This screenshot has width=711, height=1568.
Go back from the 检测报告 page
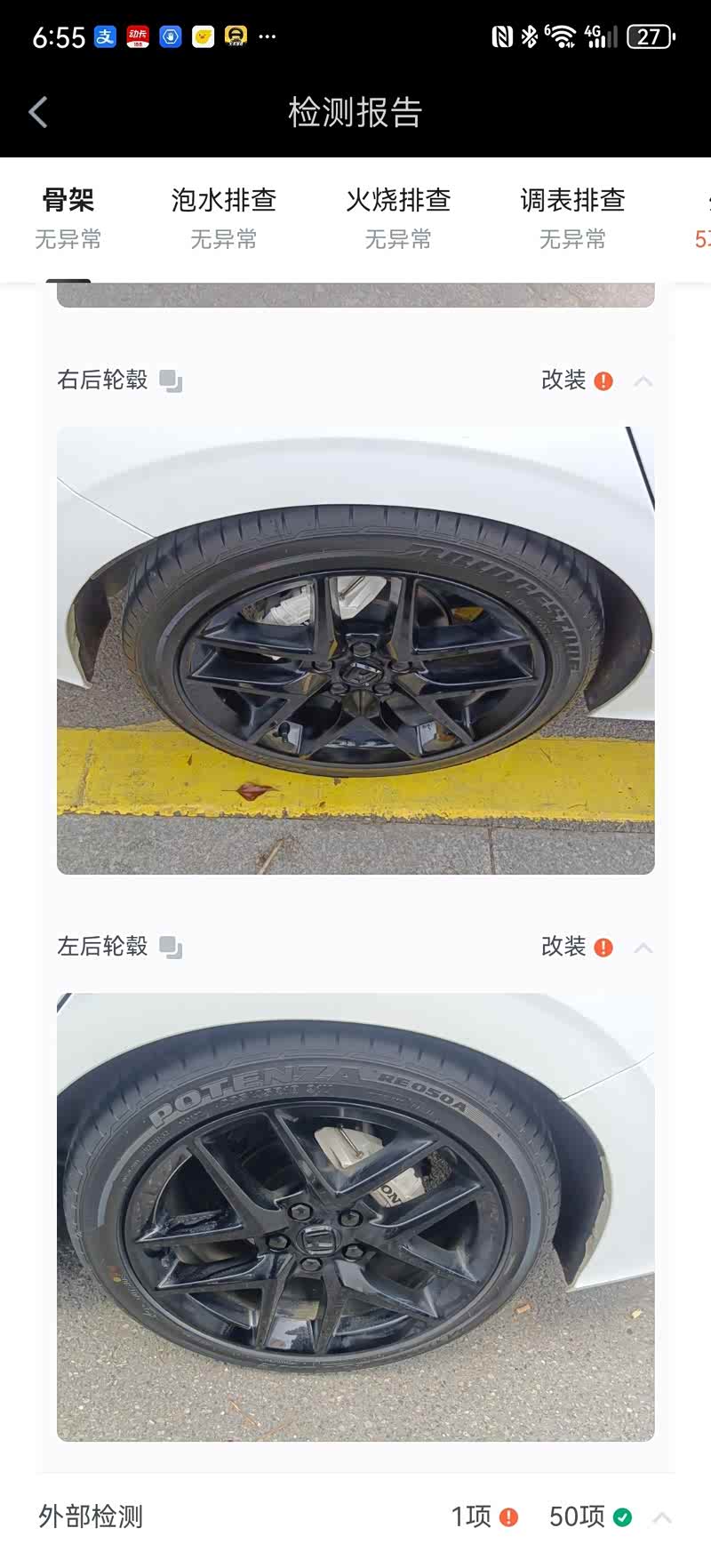(38, 113)
